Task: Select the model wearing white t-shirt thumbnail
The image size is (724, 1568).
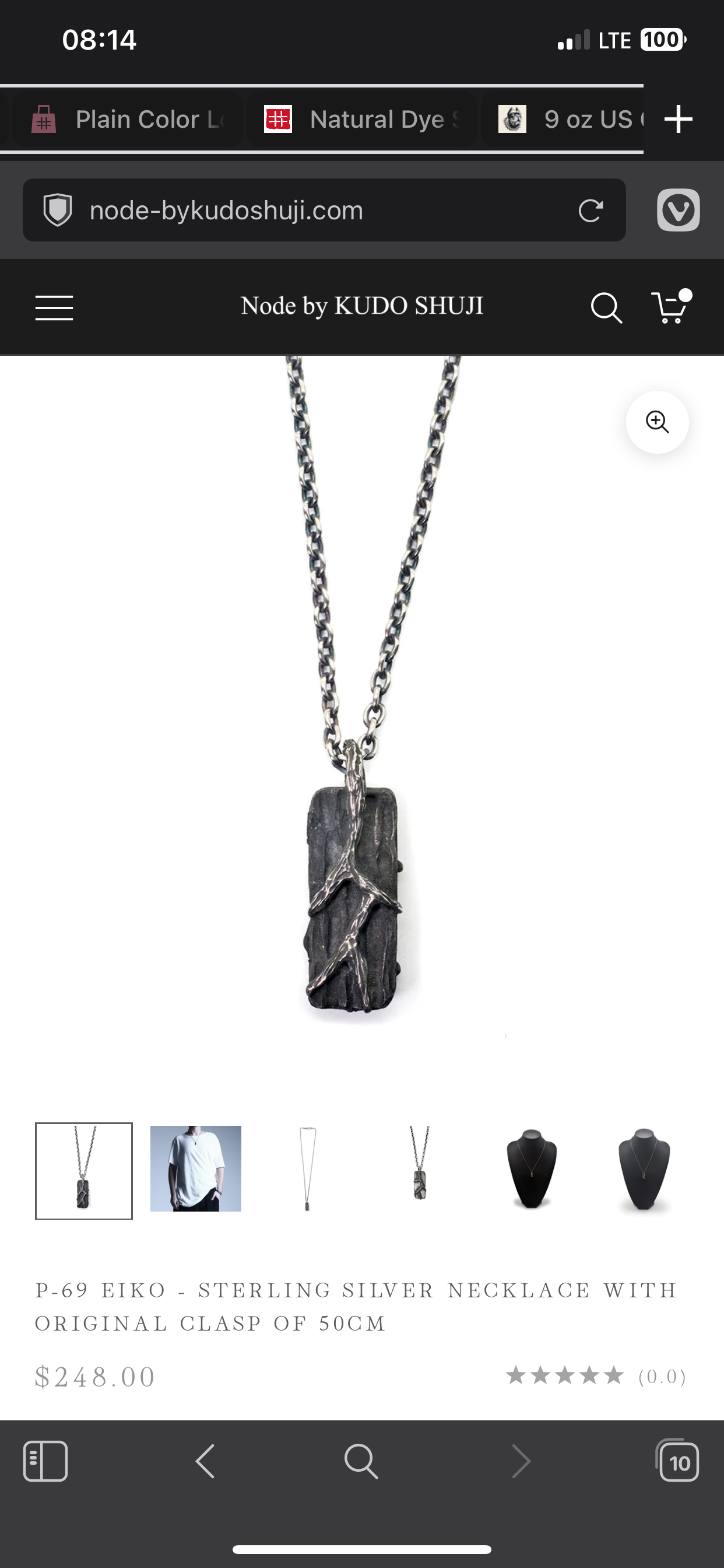Action: pos(195,1168)
